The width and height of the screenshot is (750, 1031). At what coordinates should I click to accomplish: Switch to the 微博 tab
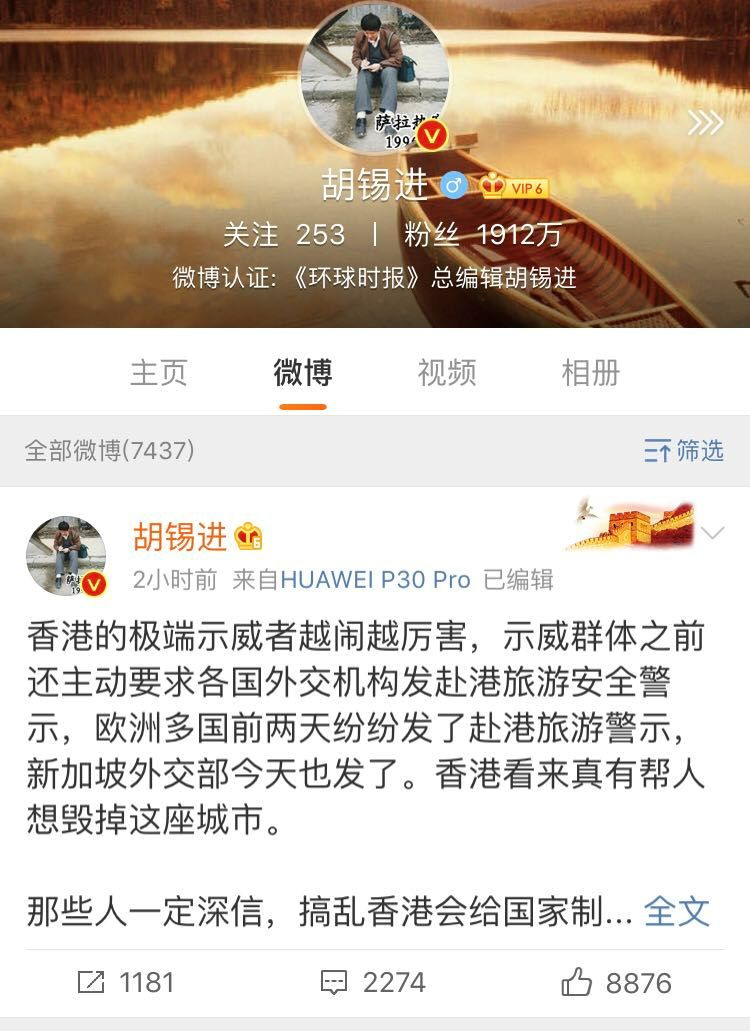(x=303, y=373)
